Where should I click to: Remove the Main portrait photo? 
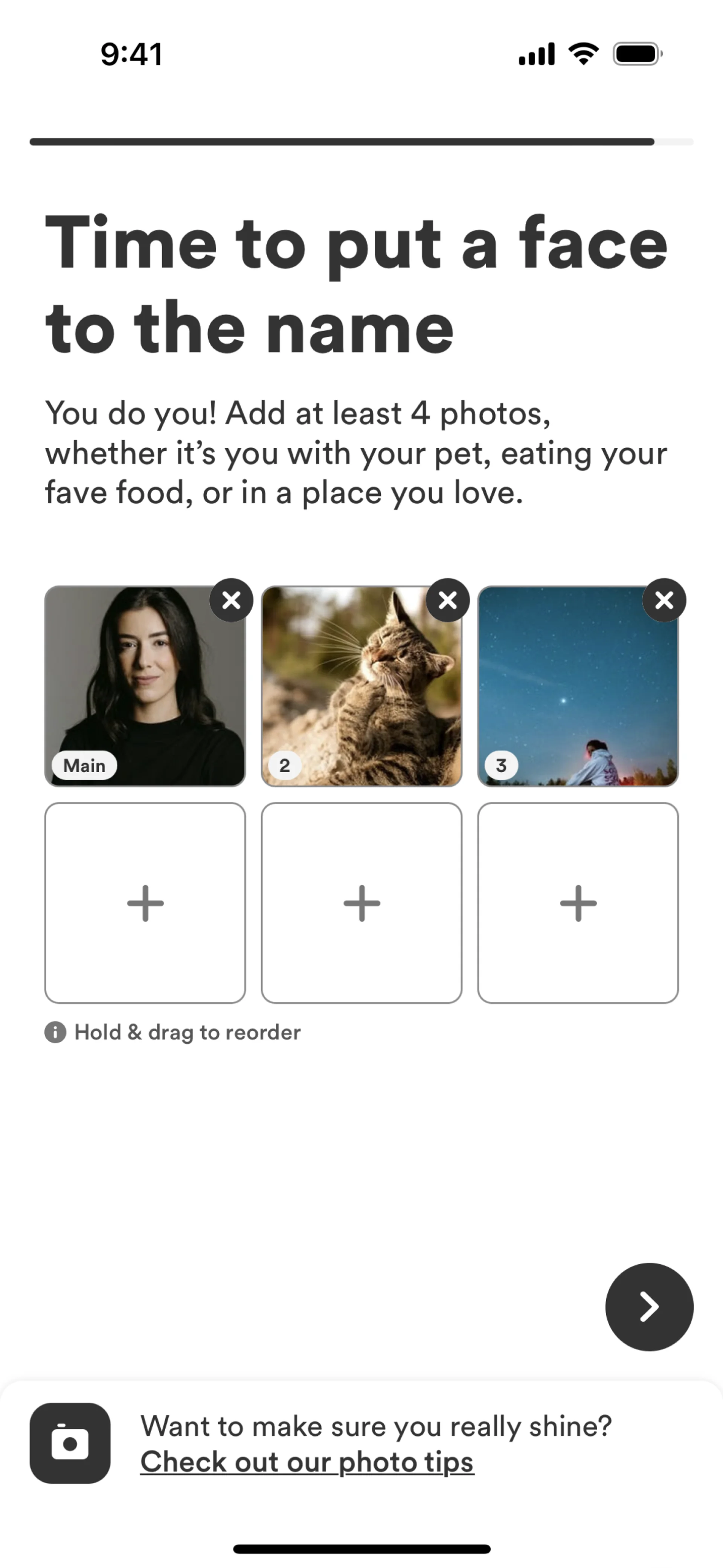231,600
